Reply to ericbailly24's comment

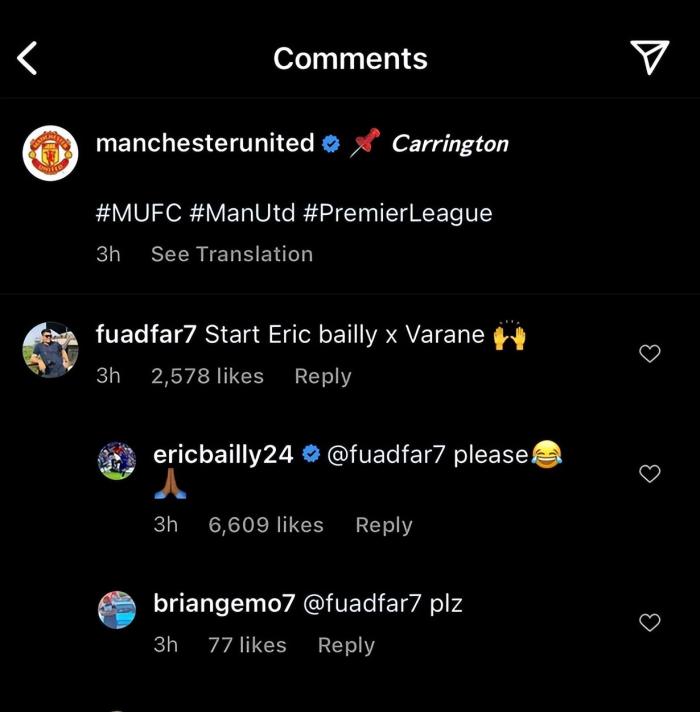[x=383, y=525]
